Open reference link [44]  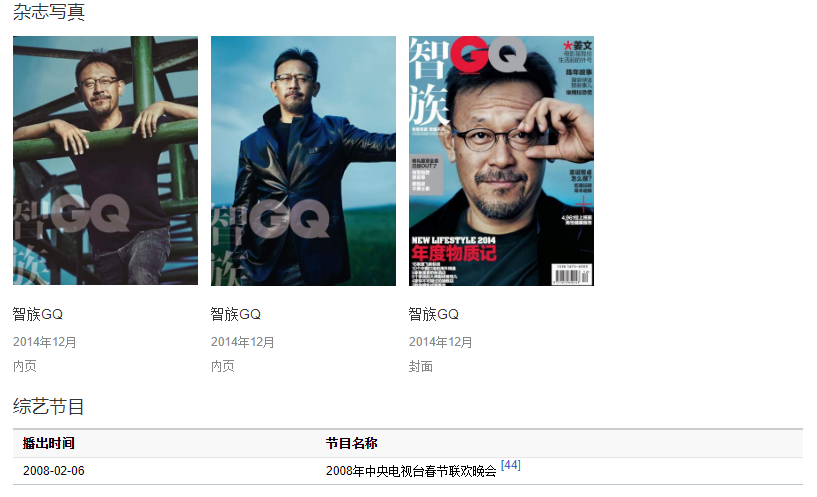(510, 465)
